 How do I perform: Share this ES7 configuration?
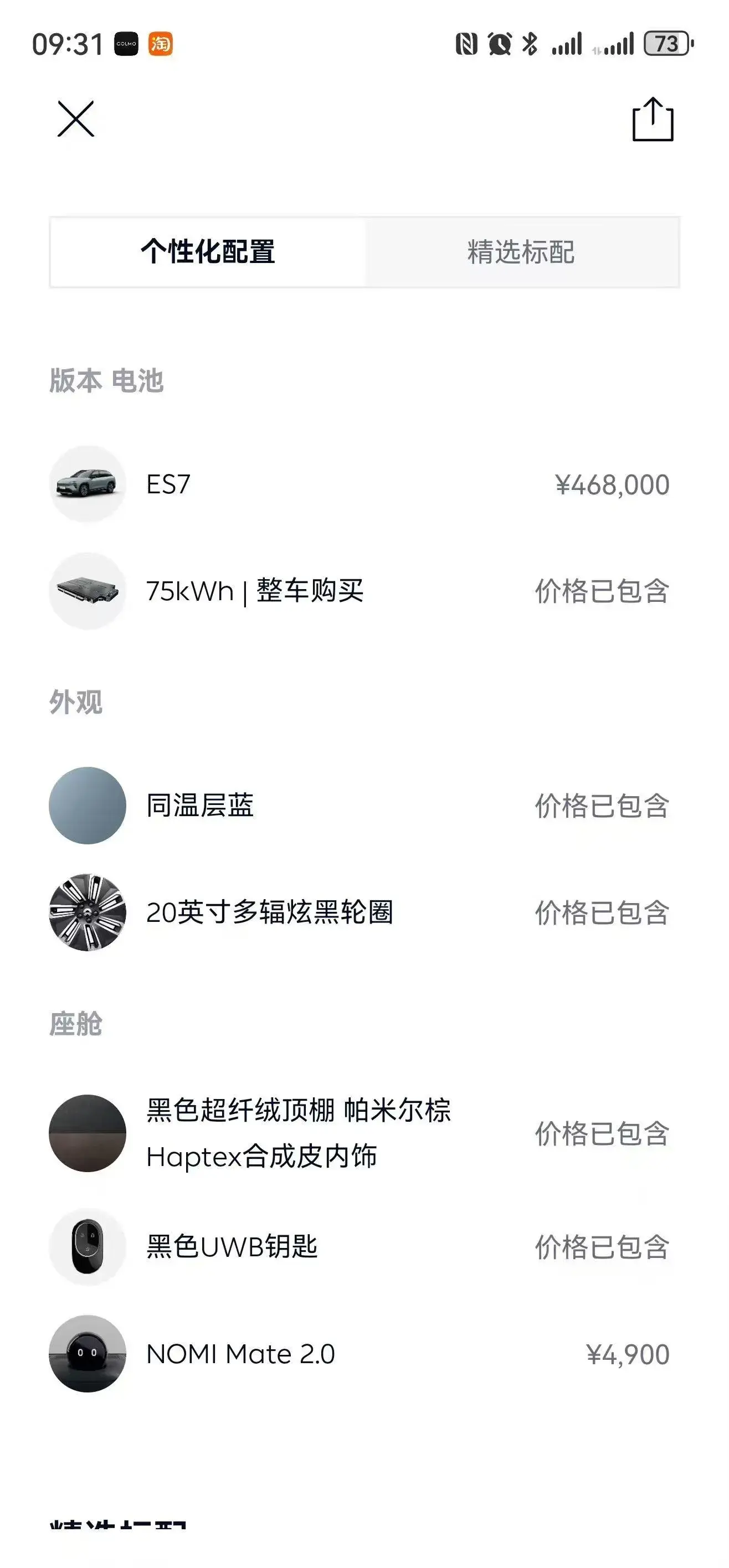coord(652,120)
